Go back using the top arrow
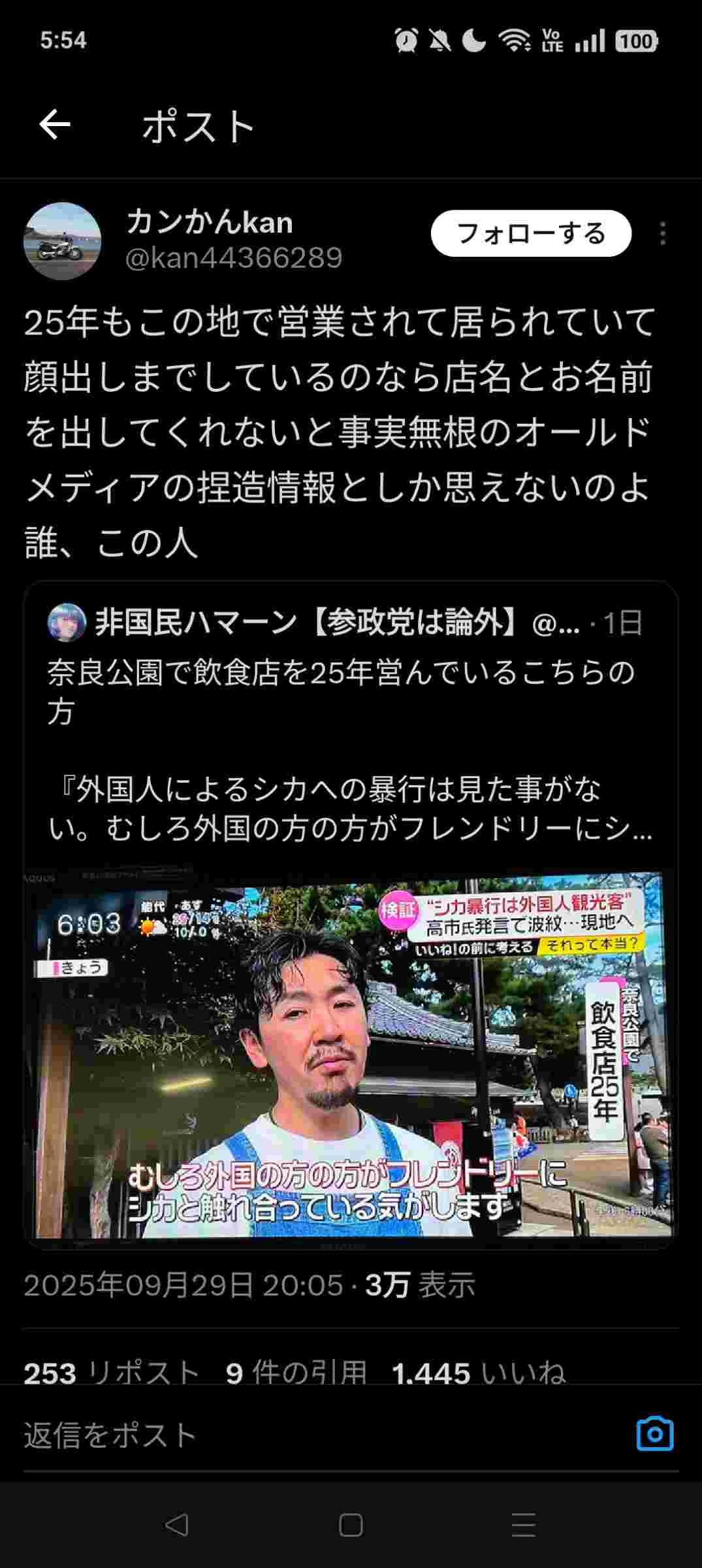This screenshot has height=1568, width=702. point(55,125)
